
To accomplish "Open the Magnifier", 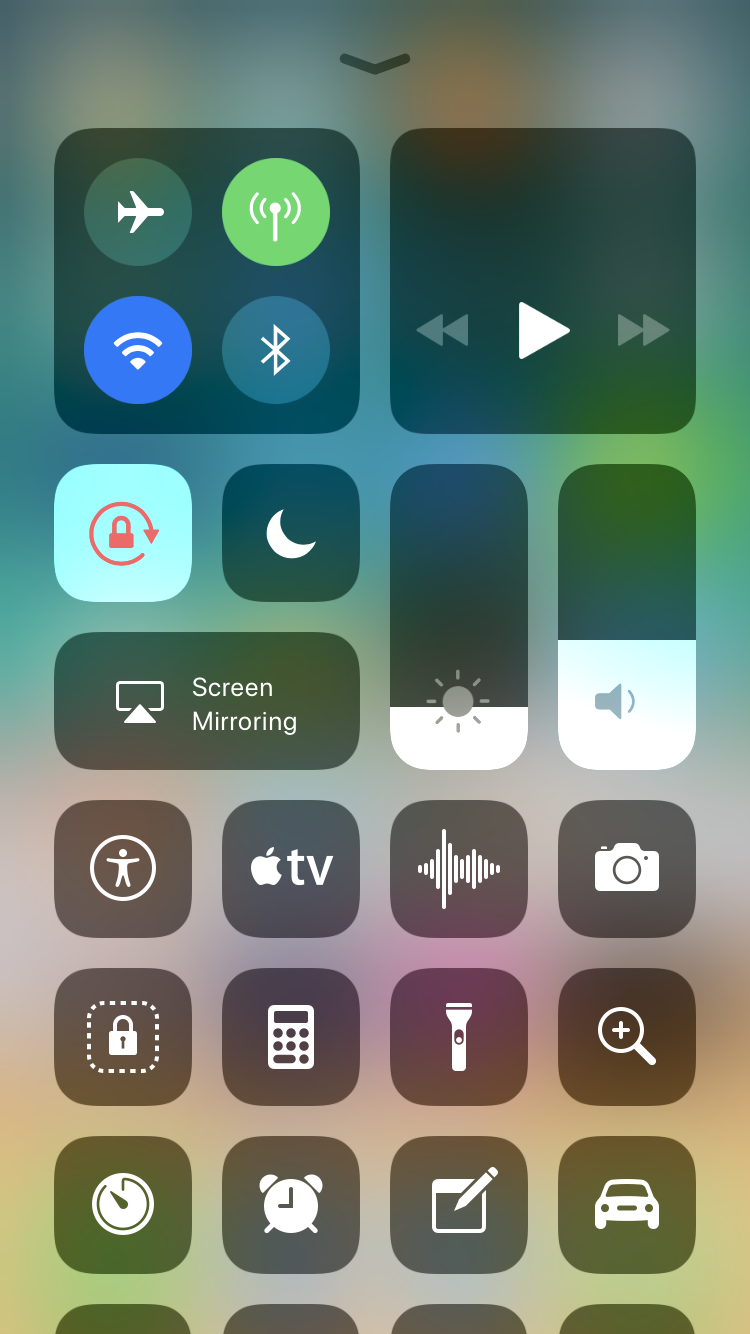I will click(627, 1037).
